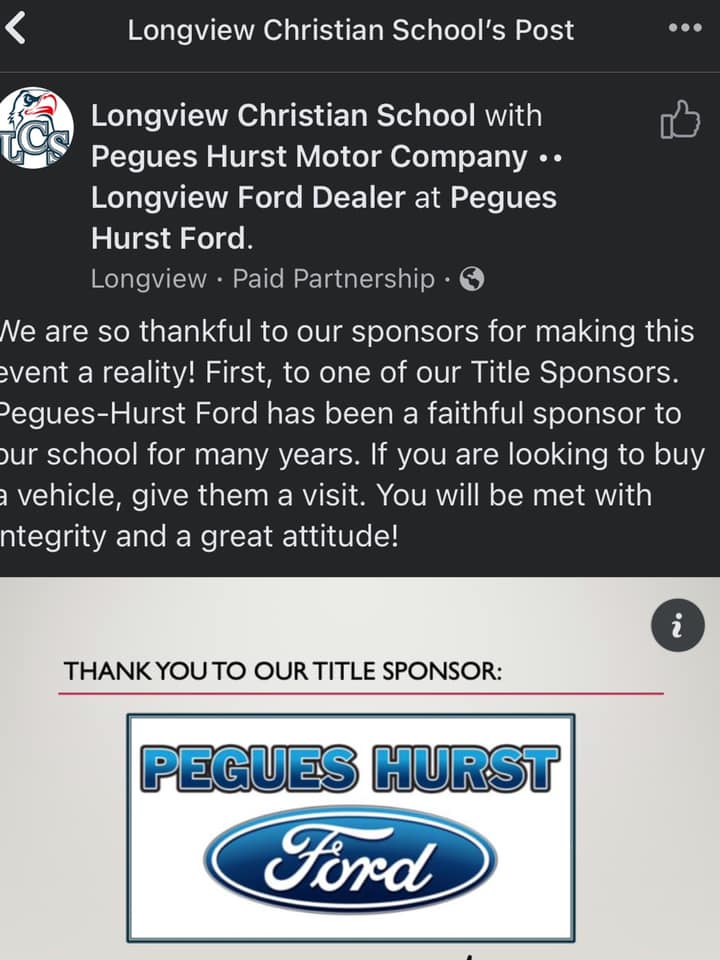Open the Pegues Hurst Ford sponsor image
The width and height of the screenshot is (720, 960).
350,826
